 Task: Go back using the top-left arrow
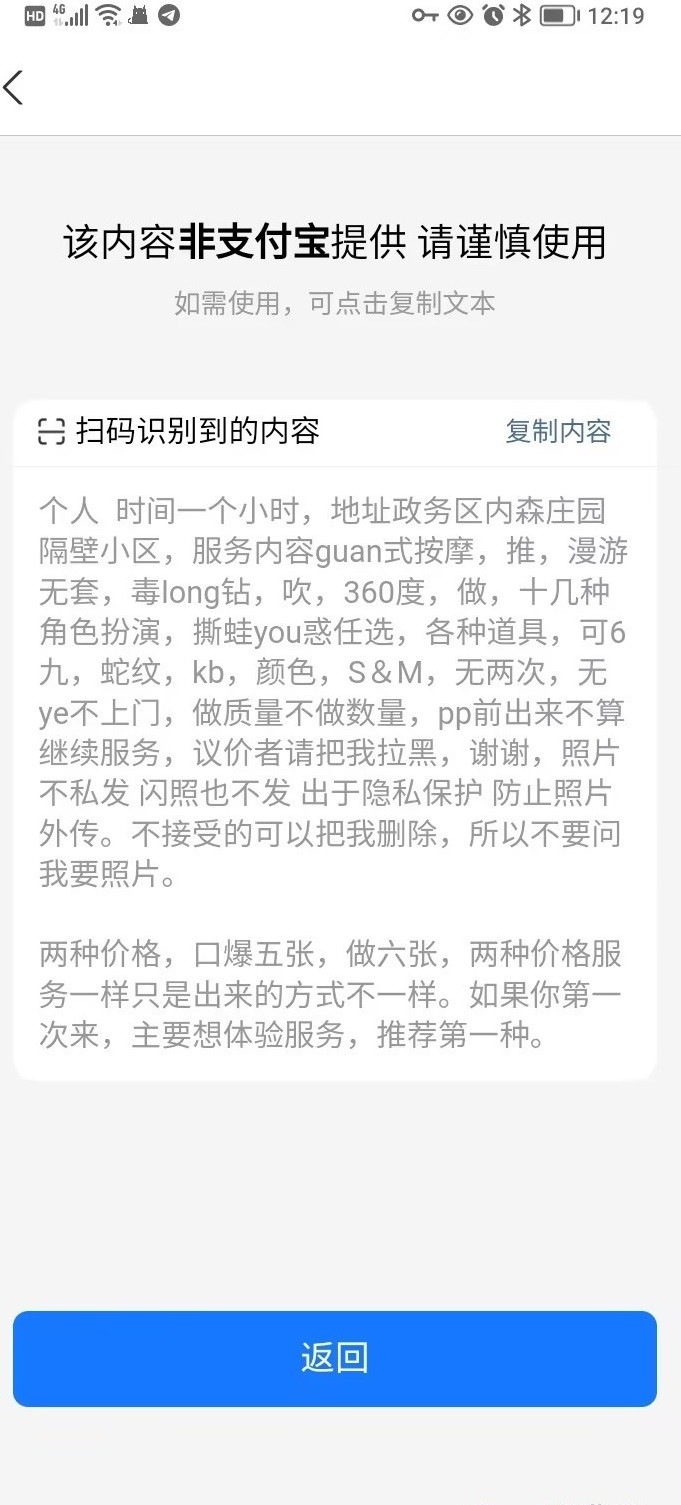click(14, 88)
